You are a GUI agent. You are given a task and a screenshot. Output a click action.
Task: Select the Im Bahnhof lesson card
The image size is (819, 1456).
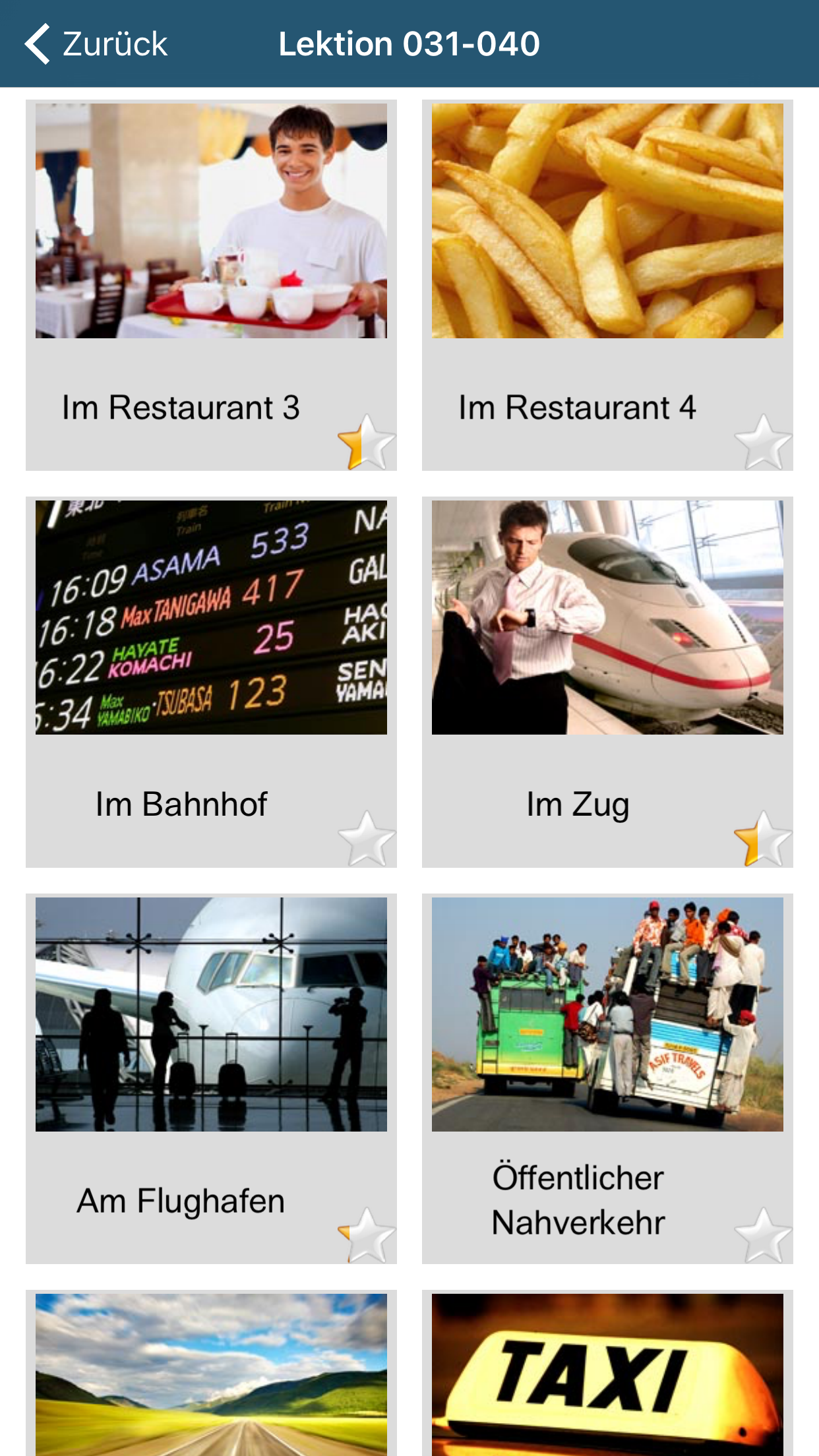point(211,682)
